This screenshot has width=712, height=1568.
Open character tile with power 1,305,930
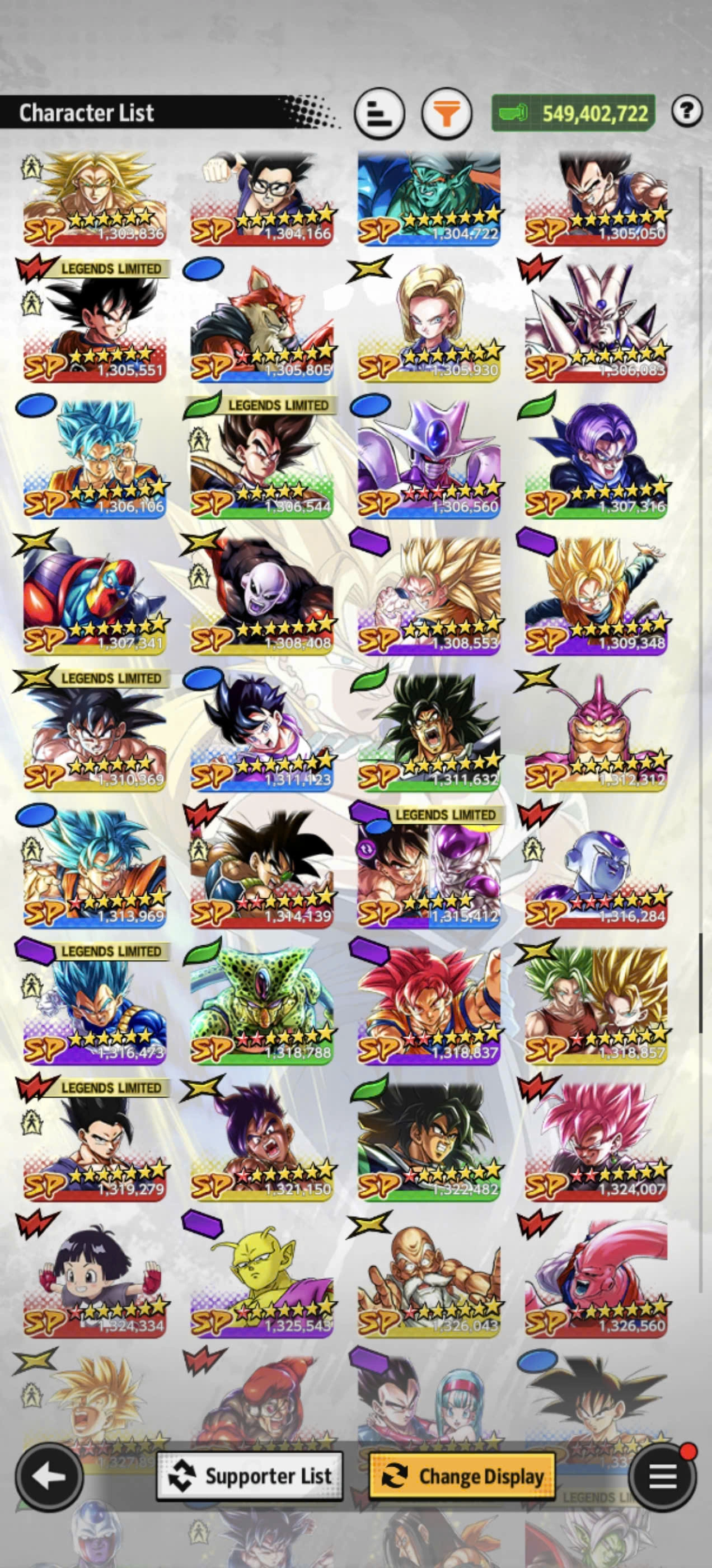tap(429, 321)
